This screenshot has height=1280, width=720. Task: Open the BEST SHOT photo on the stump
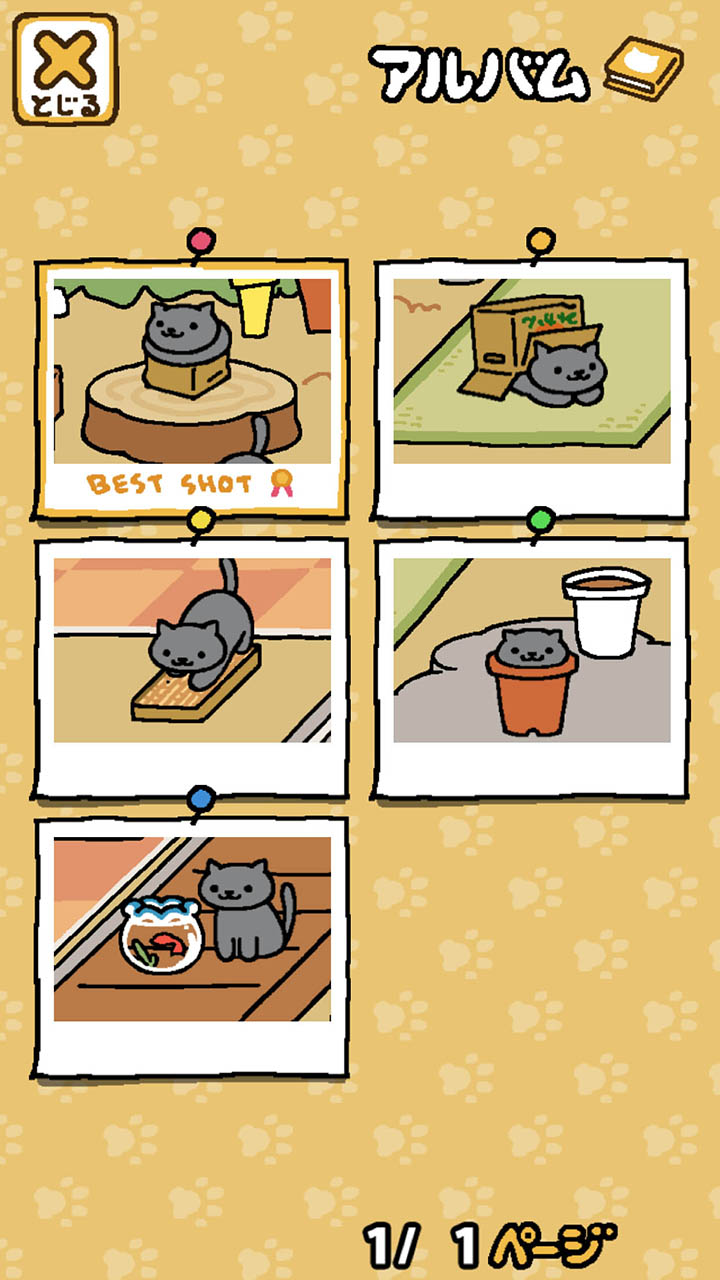pyautogui.click(x=191, y=390)
